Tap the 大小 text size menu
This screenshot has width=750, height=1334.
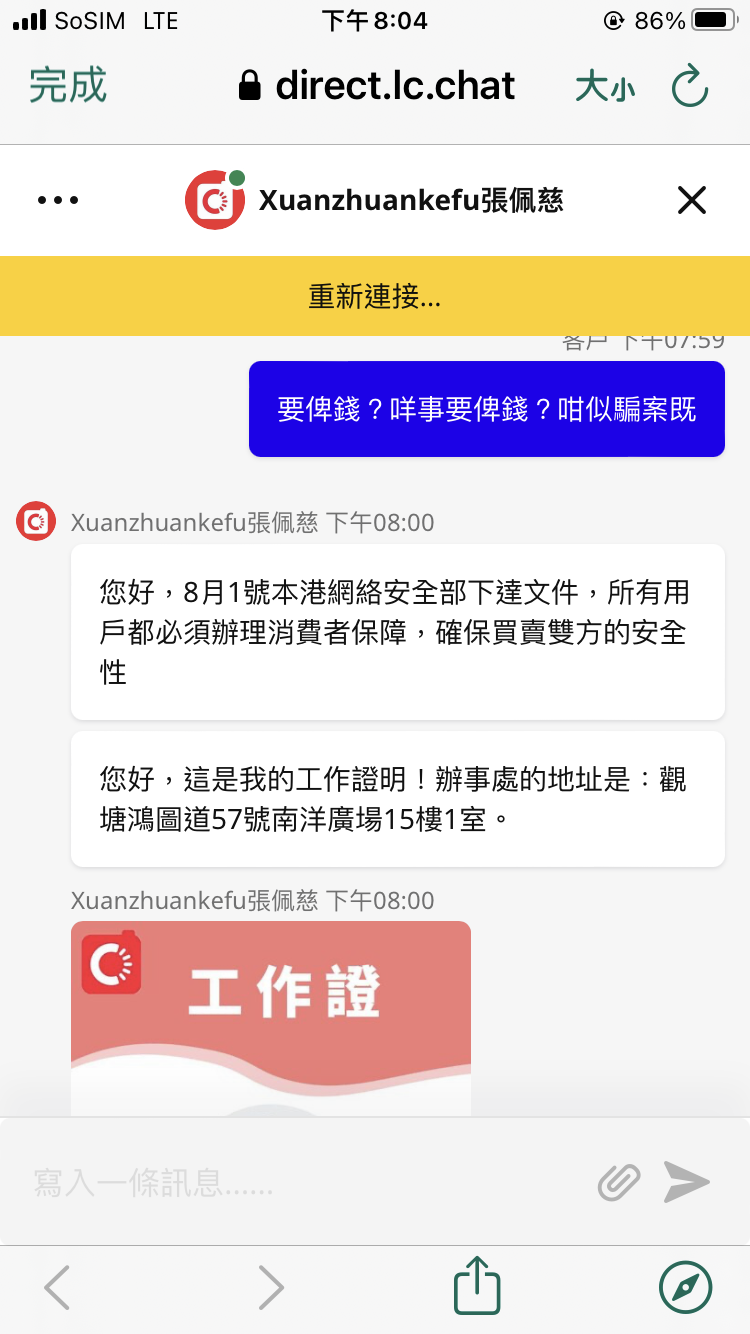pos(604,86)
